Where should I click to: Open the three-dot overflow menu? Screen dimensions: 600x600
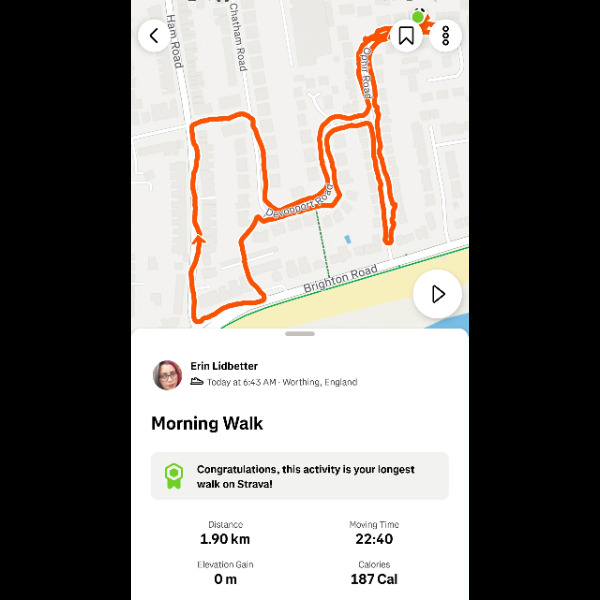(x=445, y=36)
